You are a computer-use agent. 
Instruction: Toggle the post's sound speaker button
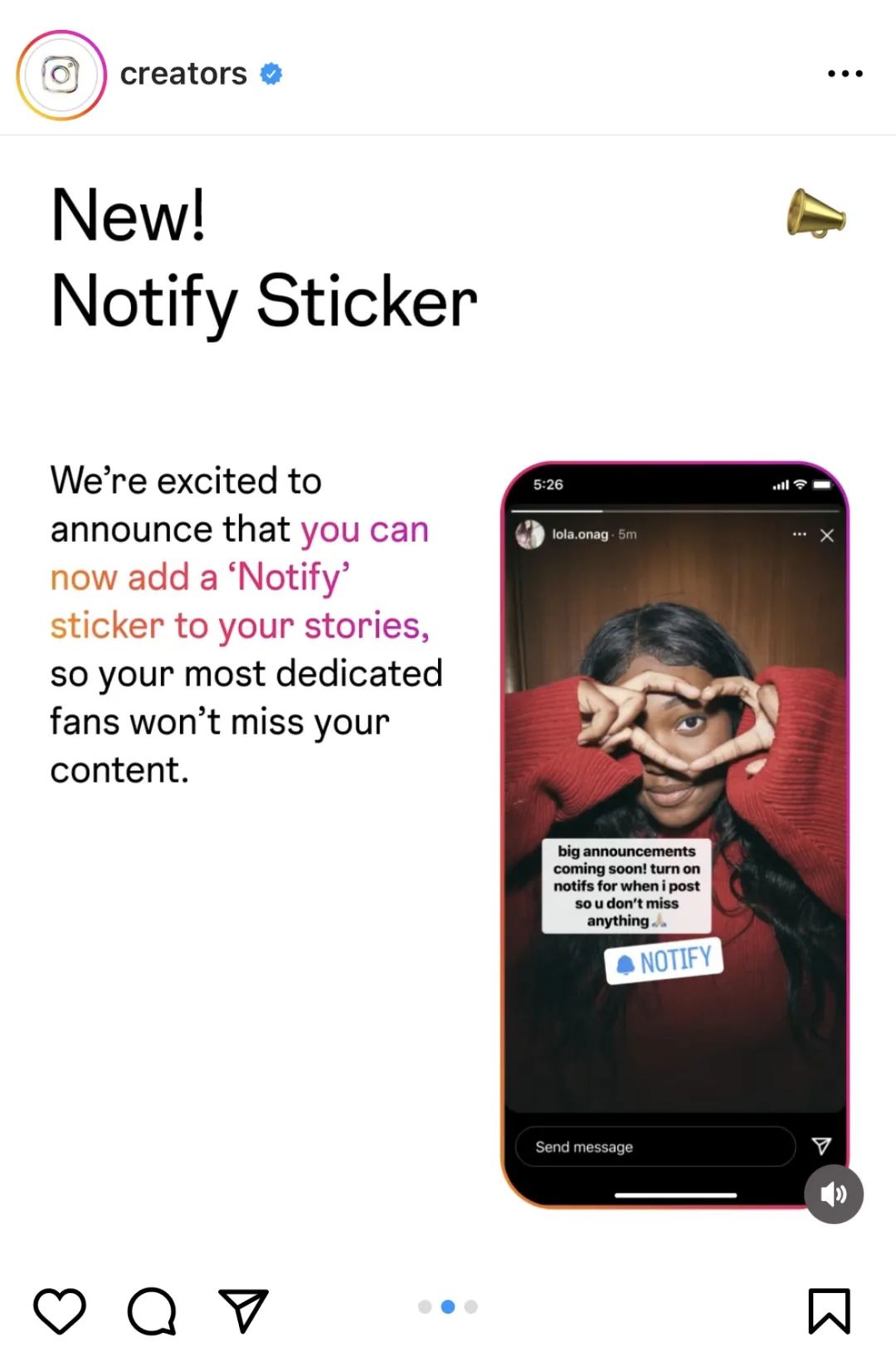(x=834, y=1193)
